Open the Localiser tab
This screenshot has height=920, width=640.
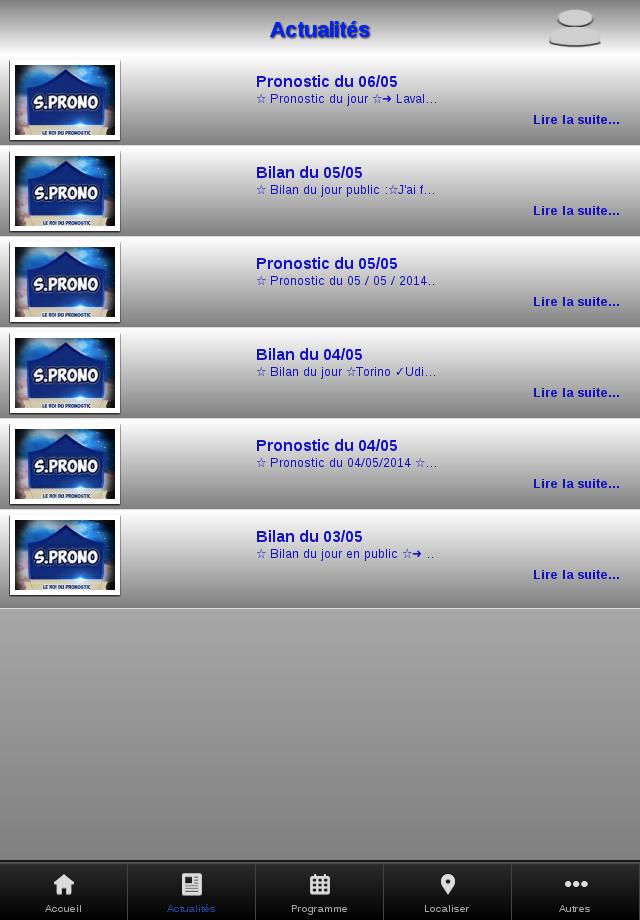[x=447, y=892]
